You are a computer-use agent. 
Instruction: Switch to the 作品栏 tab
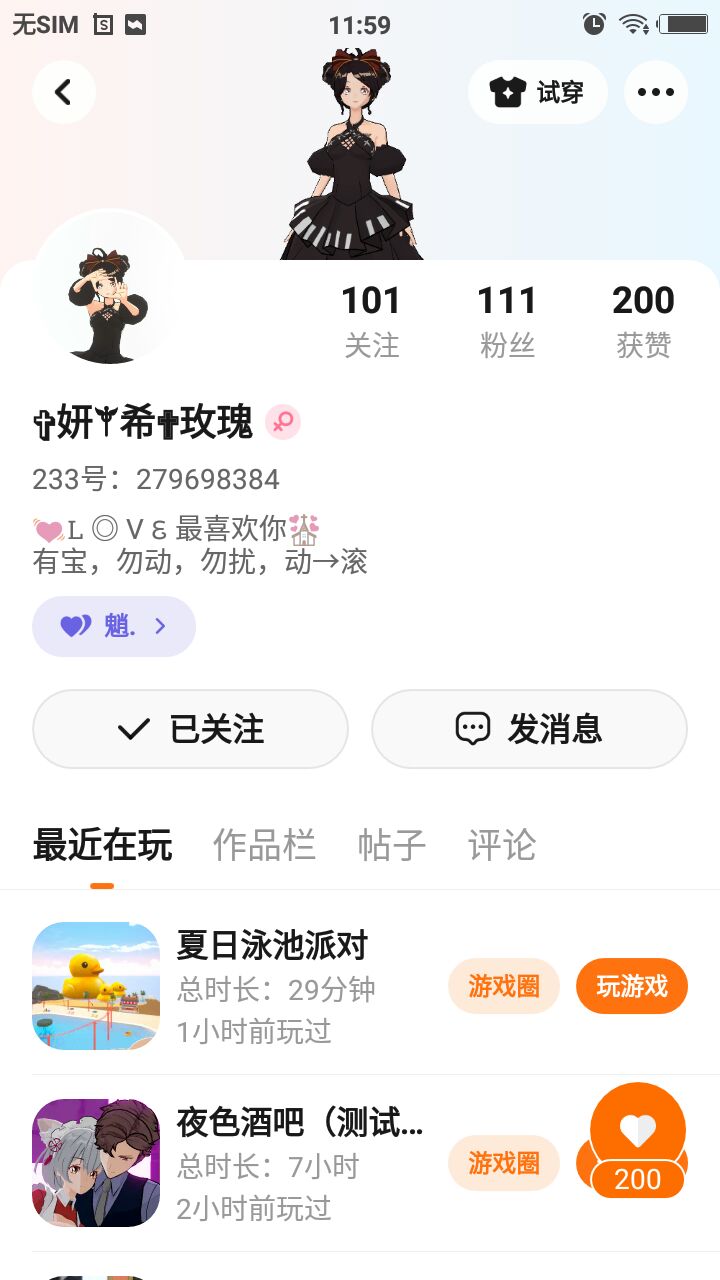pos(264,846)
